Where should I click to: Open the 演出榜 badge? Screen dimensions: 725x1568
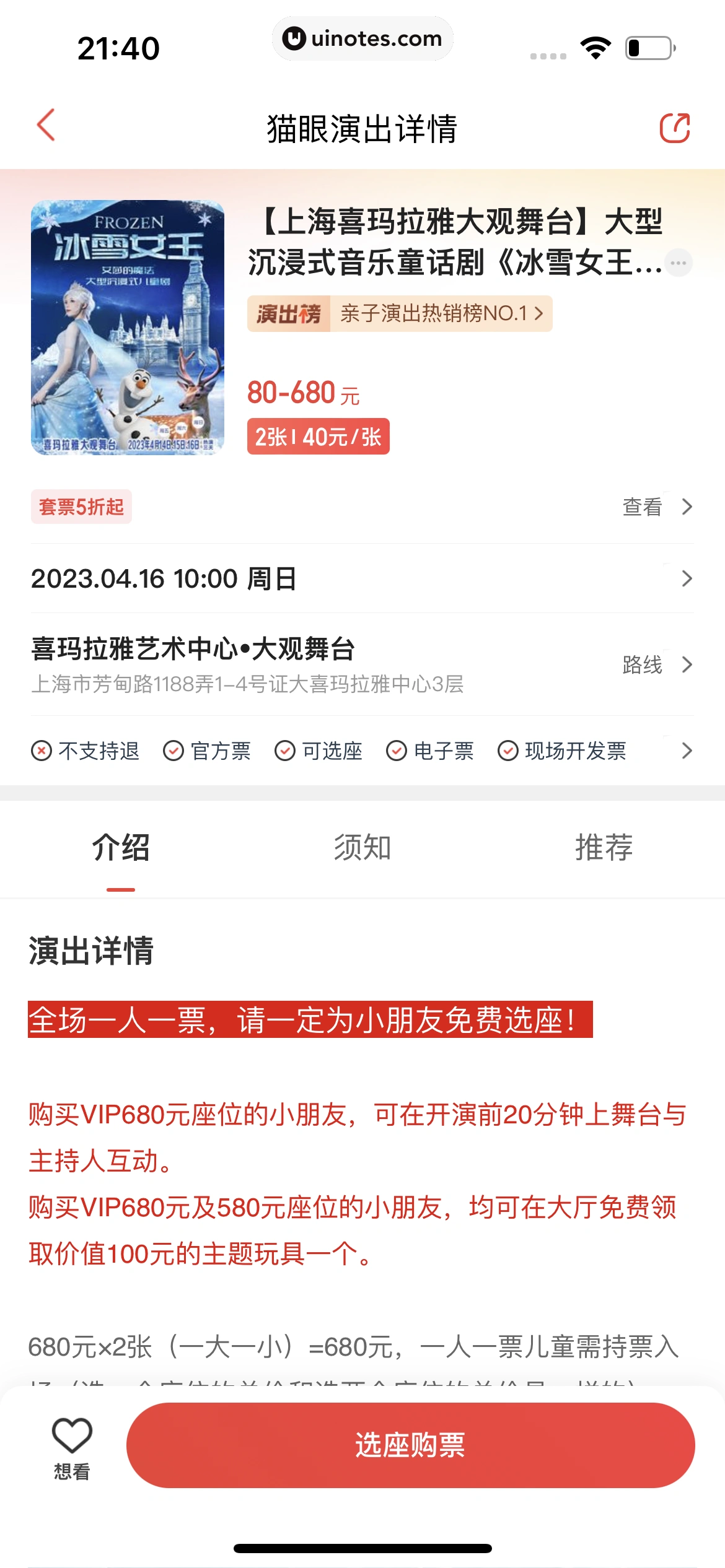(x=288, y=313)
